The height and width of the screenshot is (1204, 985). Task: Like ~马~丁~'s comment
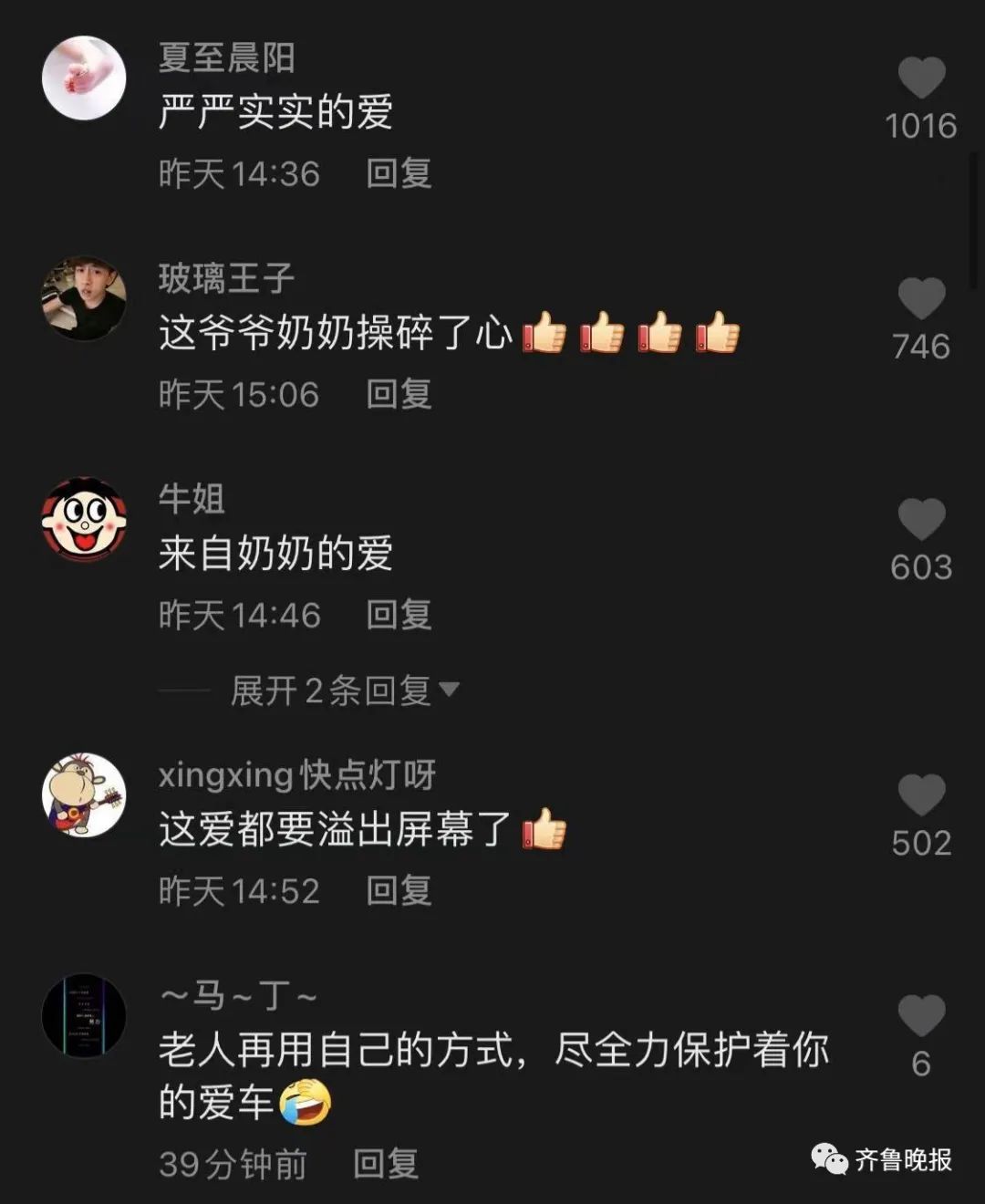click(x=921, y=1016)
